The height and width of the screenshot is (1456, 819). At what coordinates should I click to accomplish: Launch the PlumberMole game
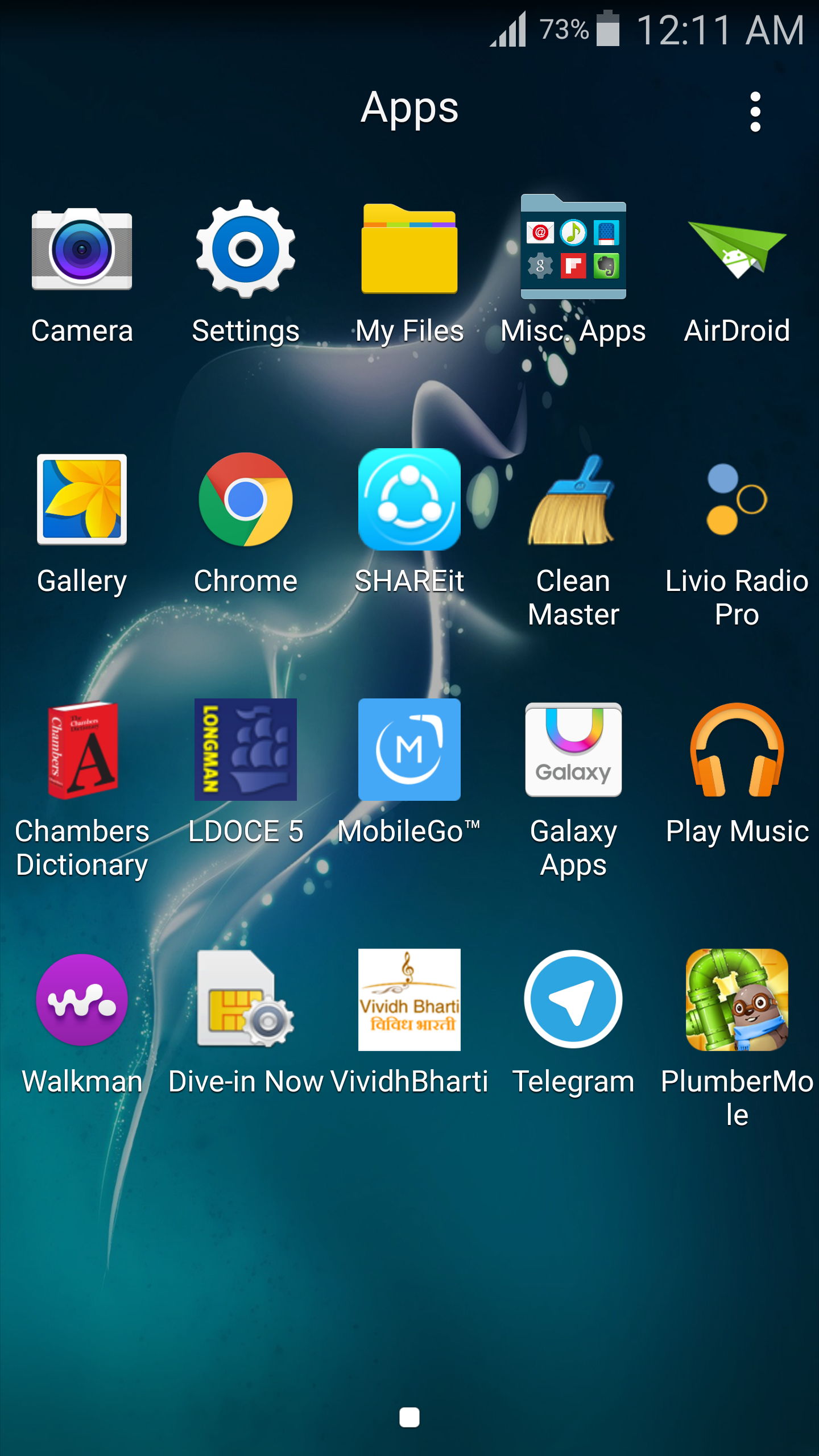click(737, 1000)
